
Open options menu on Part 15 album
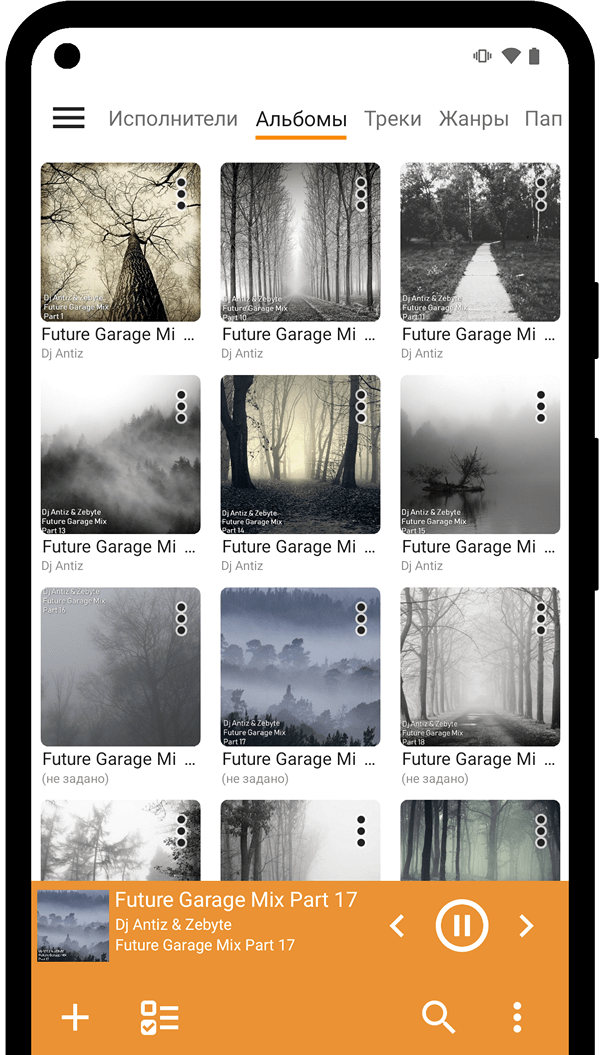(x=541, y=406)
